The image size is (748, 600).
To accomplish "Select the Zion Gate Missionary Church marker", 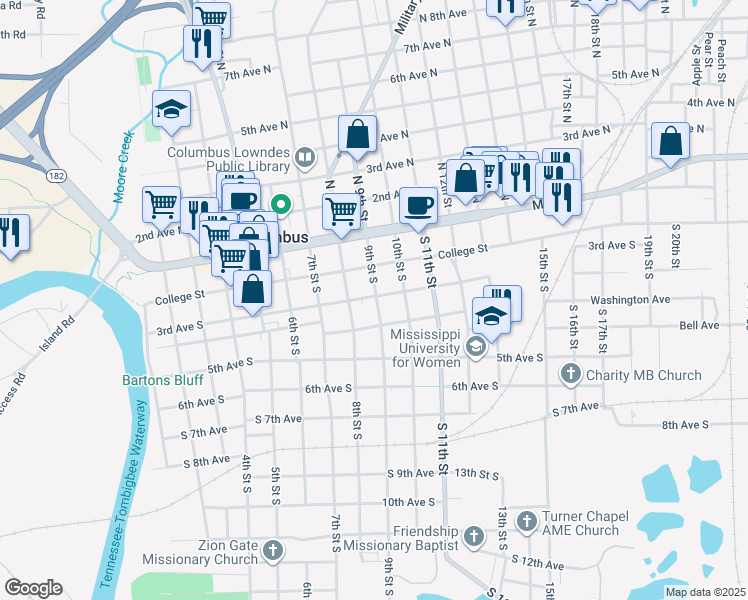I will click(273, 550).
